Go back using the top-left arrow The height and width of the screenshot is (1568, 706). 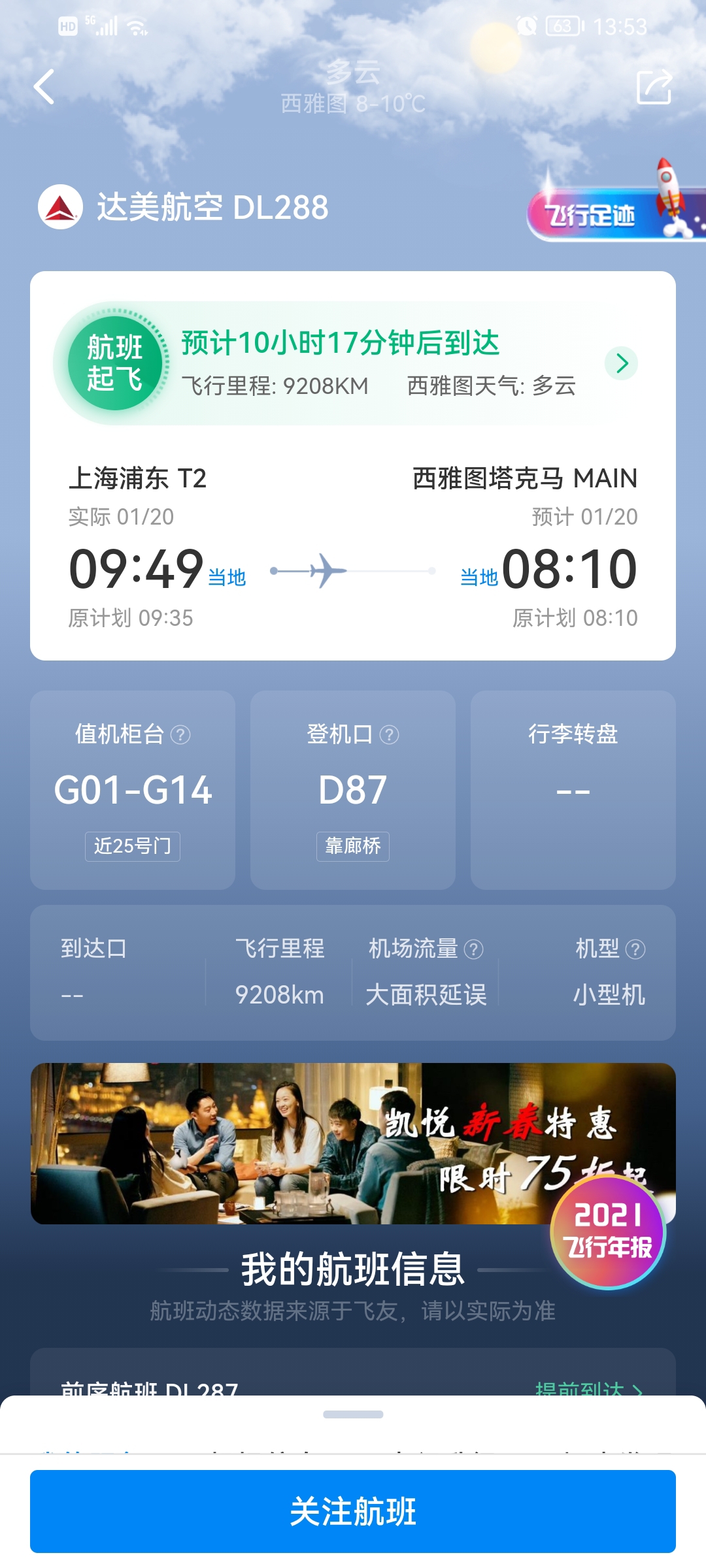pyautogui.click(x=44, y=87)
